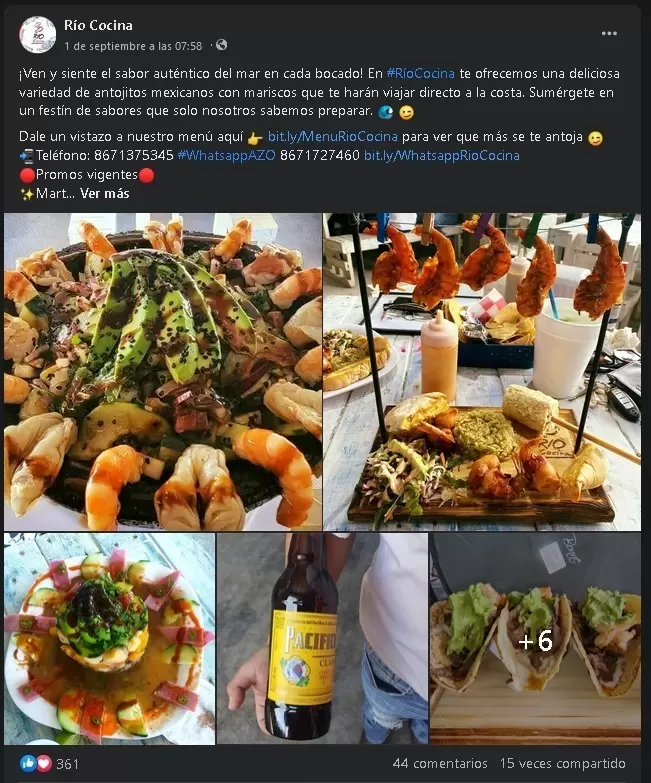Open the post timestamp 1 de septiembre
651x783 pixels.
(132, 46)
